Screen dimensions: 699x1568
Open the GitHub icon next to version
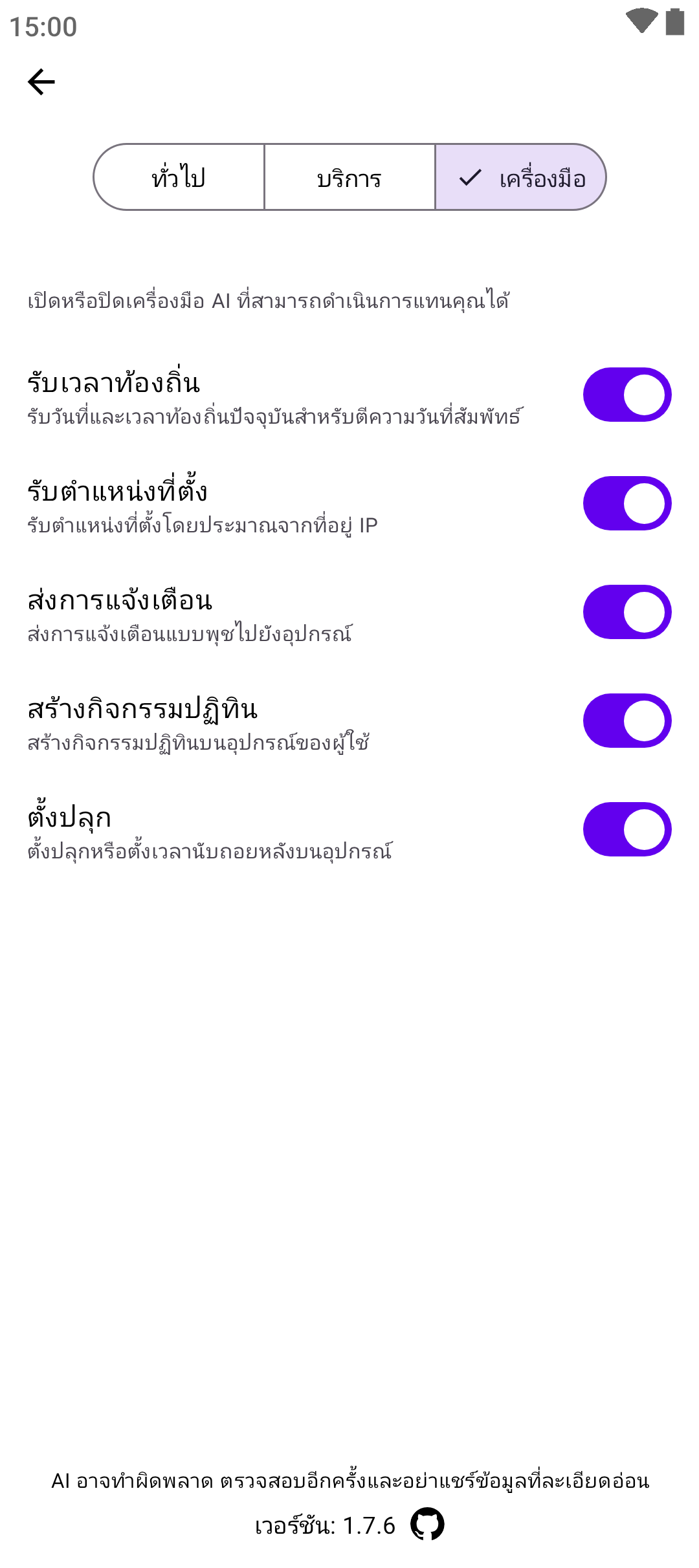click(427, 1524)
